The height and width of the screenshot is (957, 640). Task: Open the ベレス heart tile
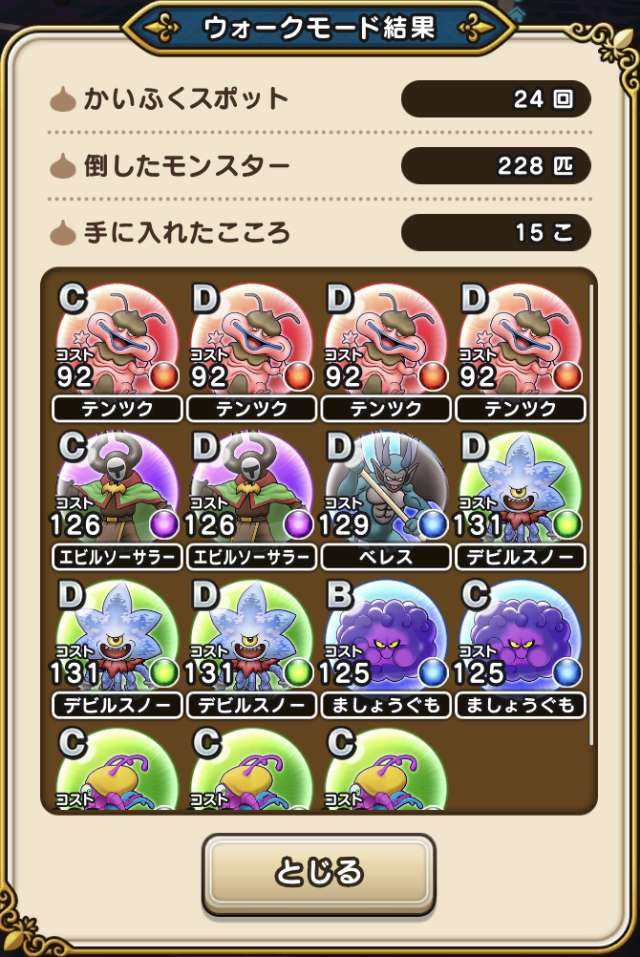[x=386, y=493]
